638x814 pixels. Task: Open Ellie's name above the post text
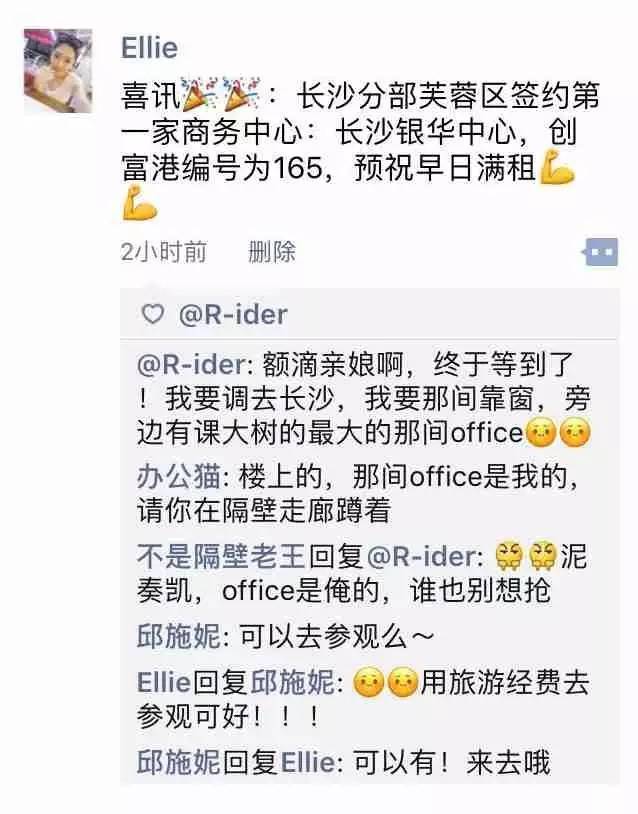coord(150,46)
